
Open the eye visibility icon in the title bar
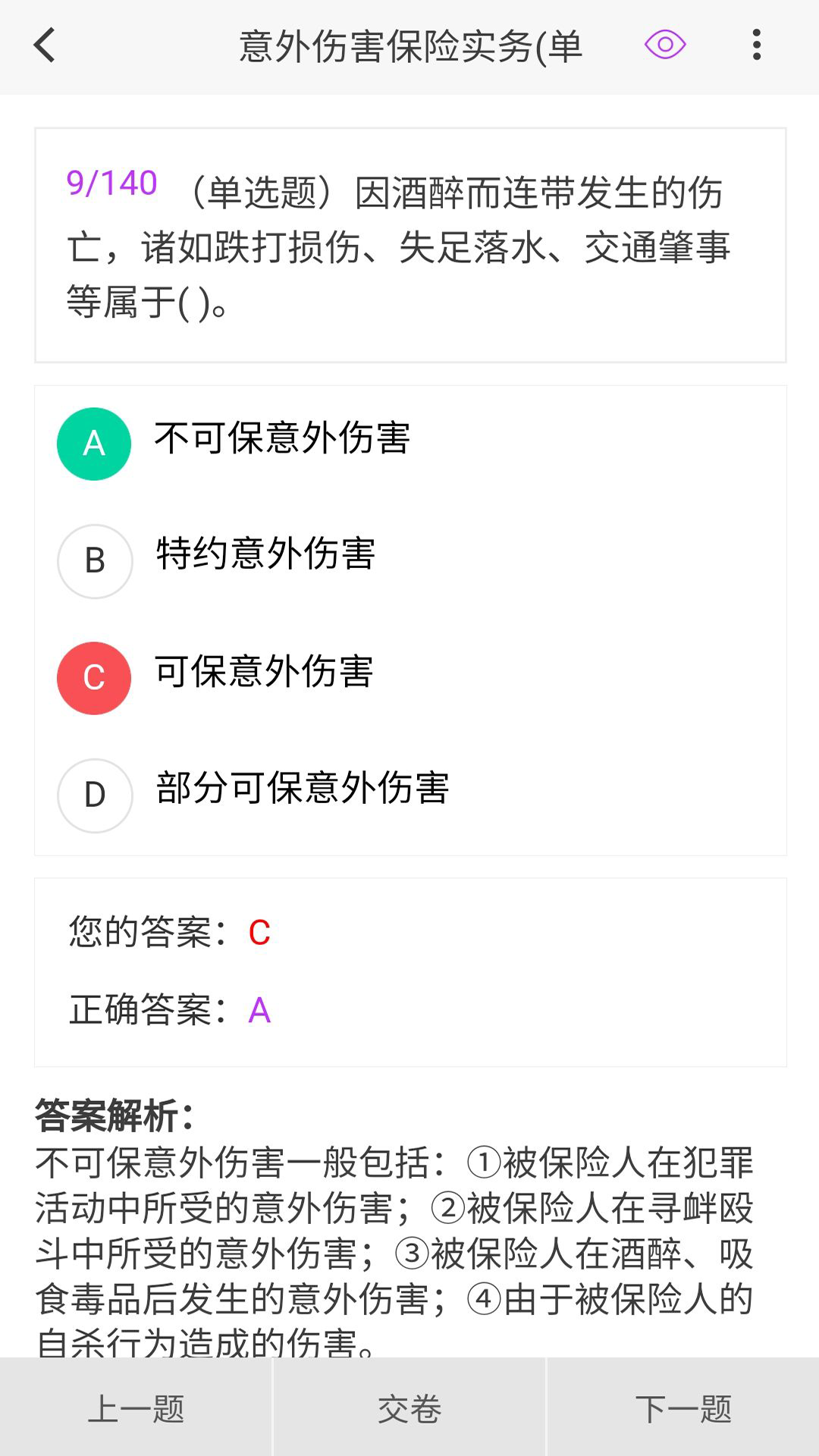(x=664, y=45)
